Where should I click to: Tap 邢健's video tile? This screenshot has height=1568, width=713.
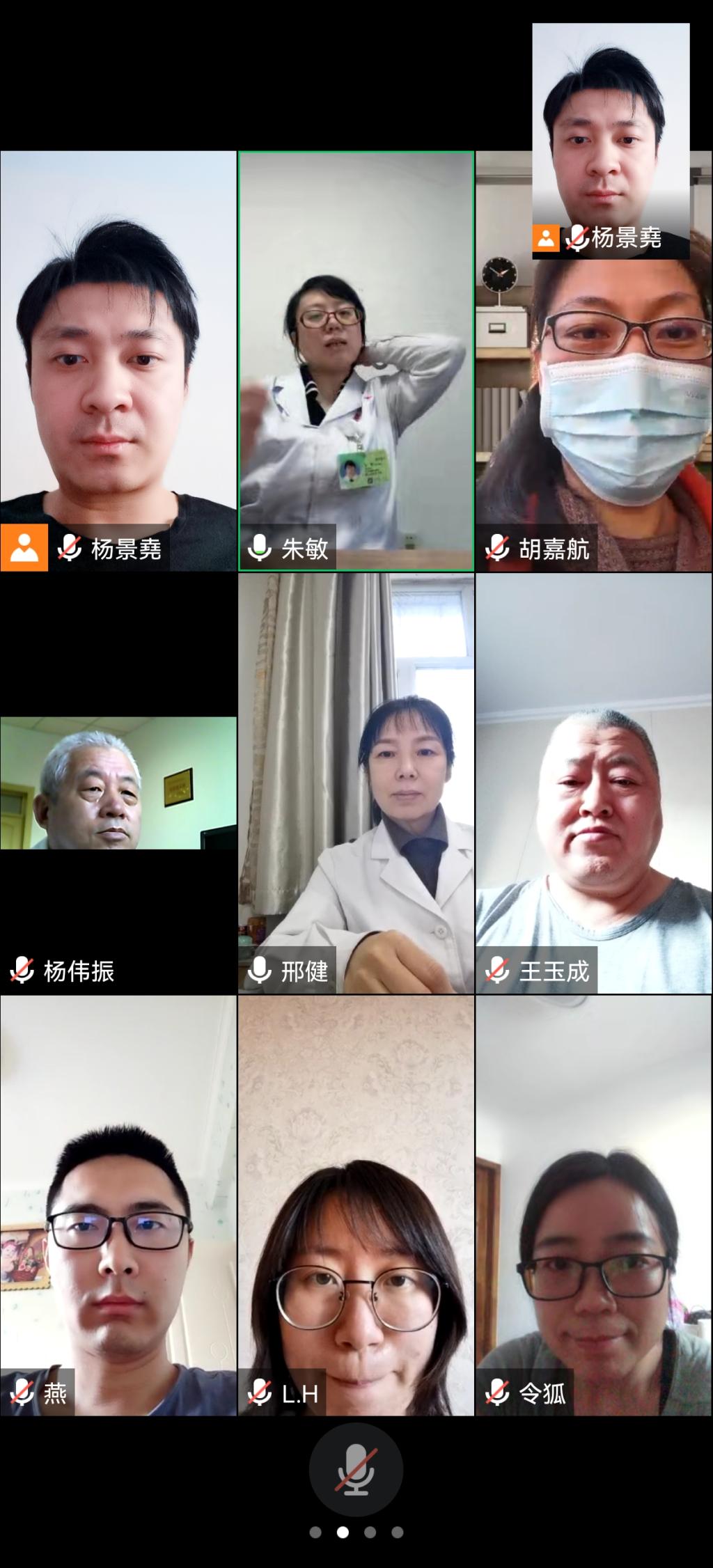(356, 783)
